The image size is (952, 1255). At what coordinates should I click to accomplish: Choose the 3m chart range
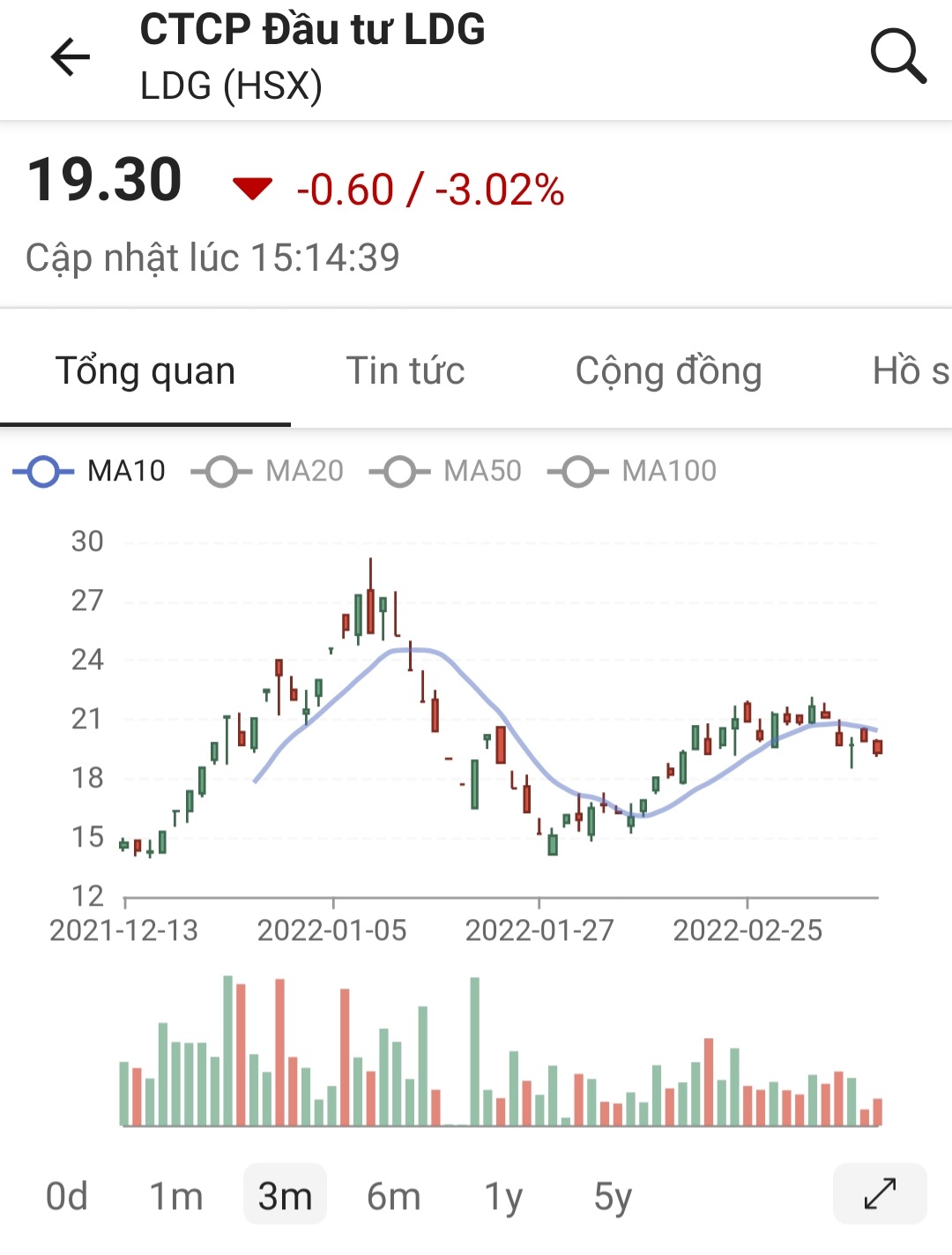[x=285, y=1196]
